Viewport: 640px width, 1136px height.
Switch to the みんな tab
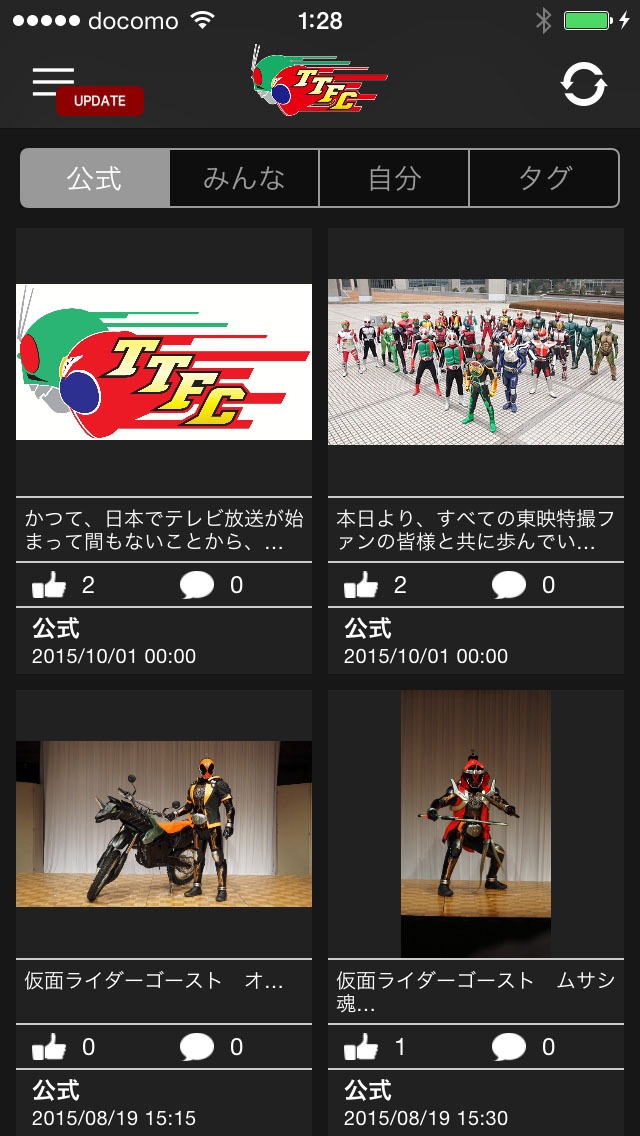coord(244,178)
